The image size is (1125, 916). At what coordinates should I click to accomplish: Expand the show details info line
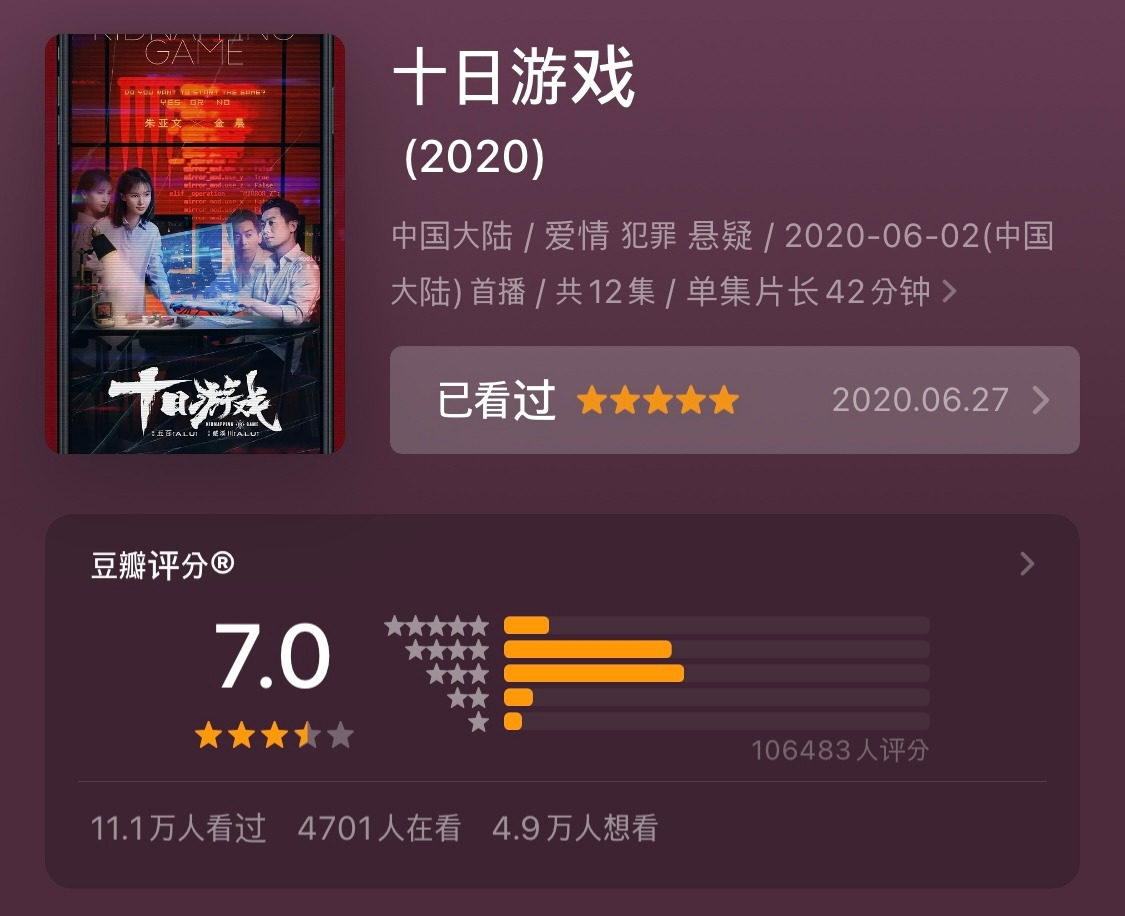tap(949, 292)
